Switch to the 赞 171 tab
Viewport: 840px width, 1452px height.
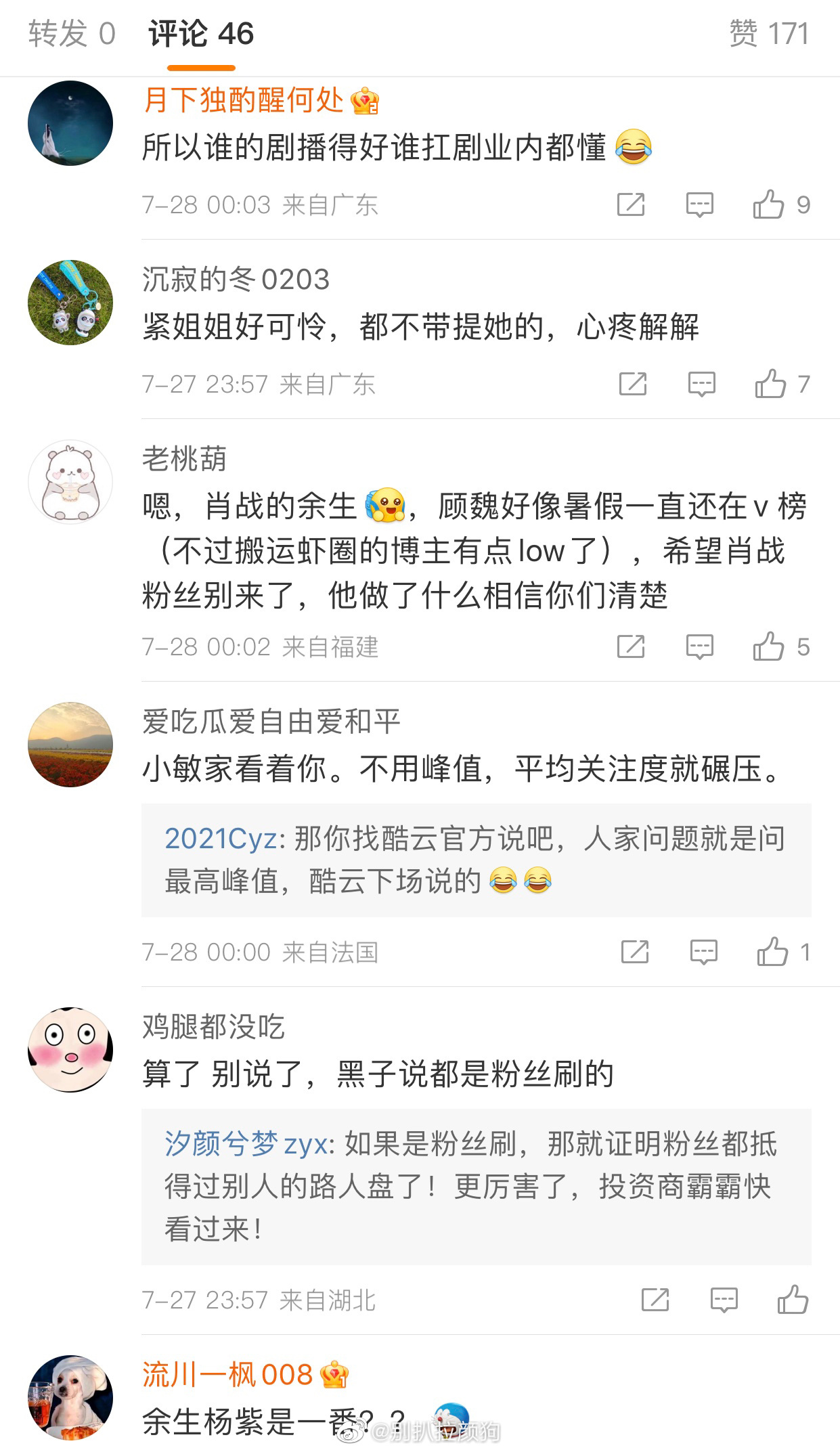click(x=768, y=34)
